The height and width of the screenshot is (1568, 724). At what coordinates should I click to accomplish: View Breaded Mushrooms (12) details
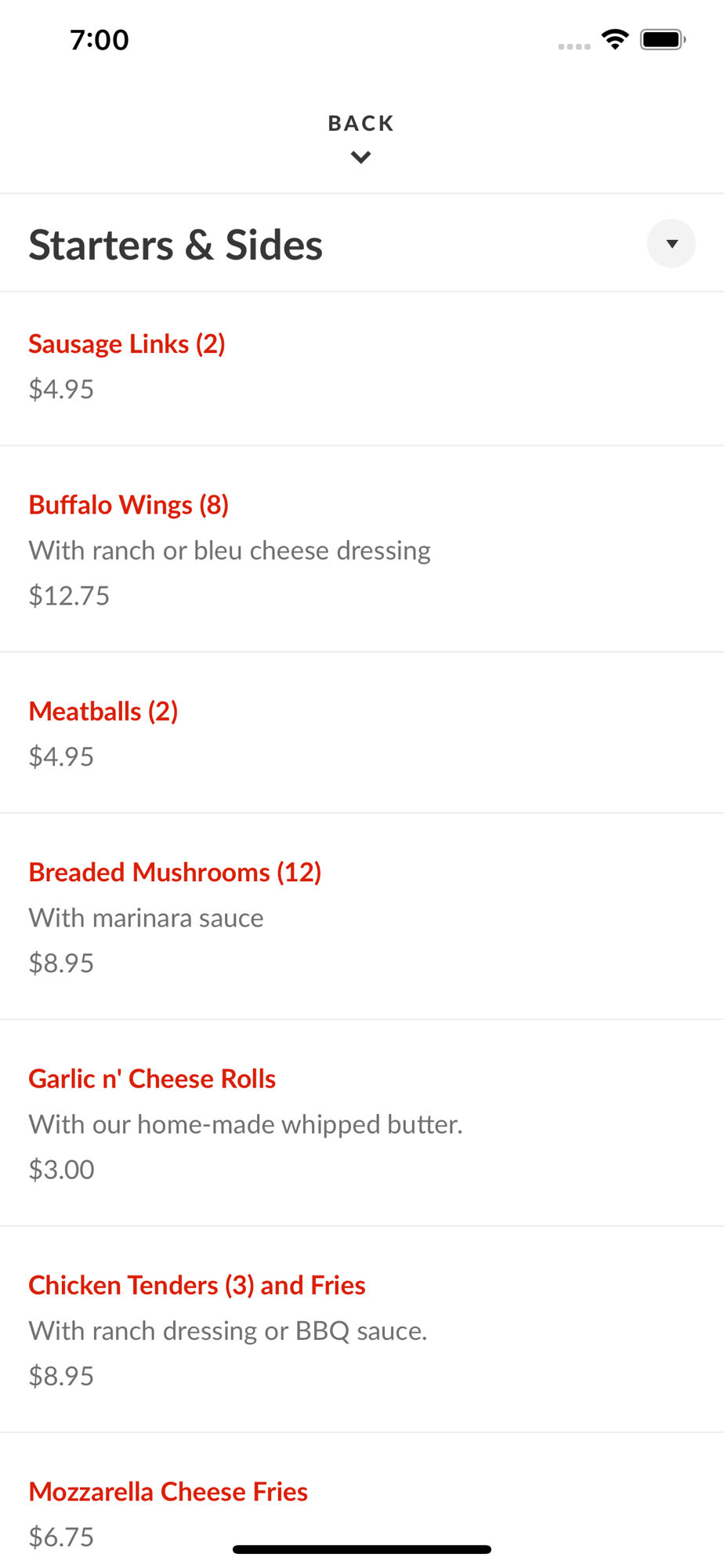pyautogui.click(x=175, y=873)
